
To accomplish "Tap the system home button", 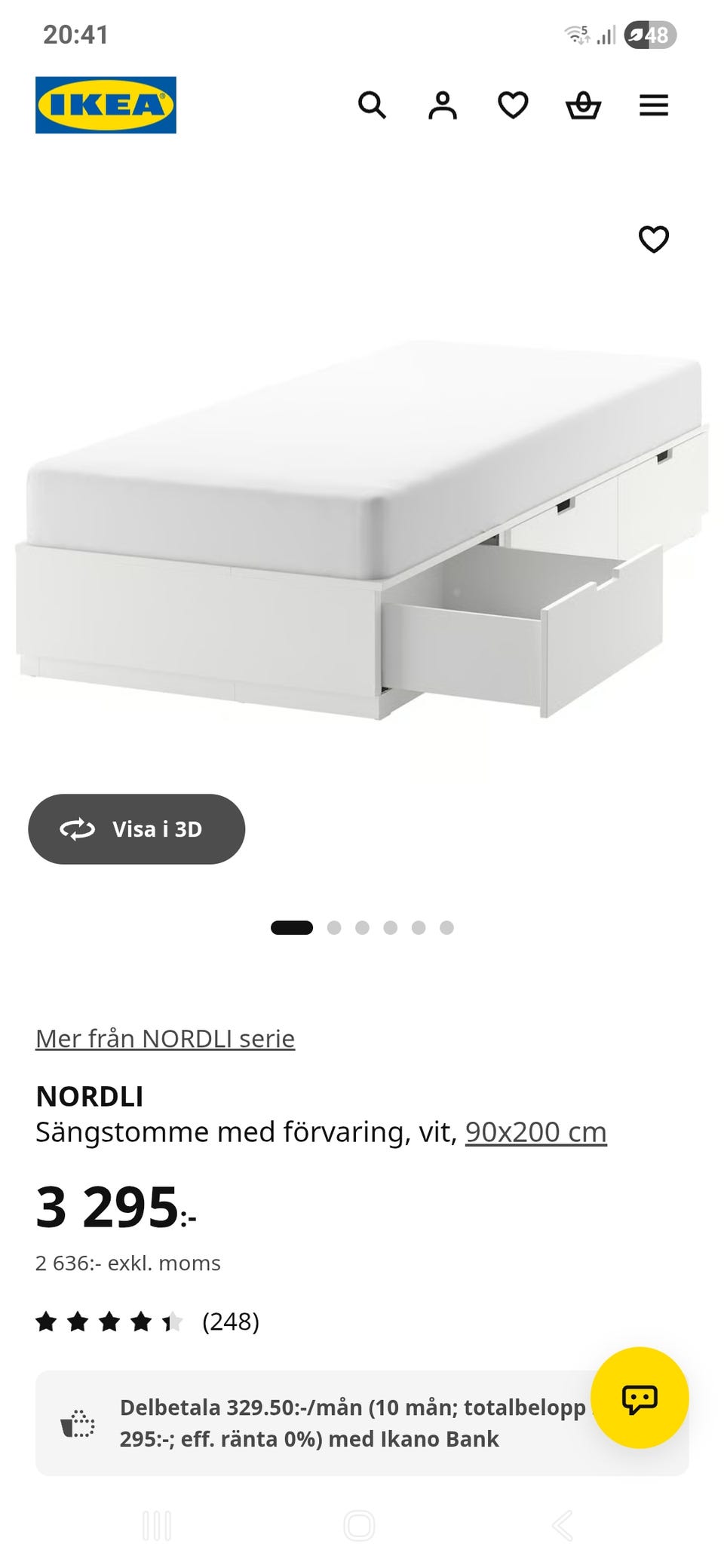I will (x=359, y=1526).
